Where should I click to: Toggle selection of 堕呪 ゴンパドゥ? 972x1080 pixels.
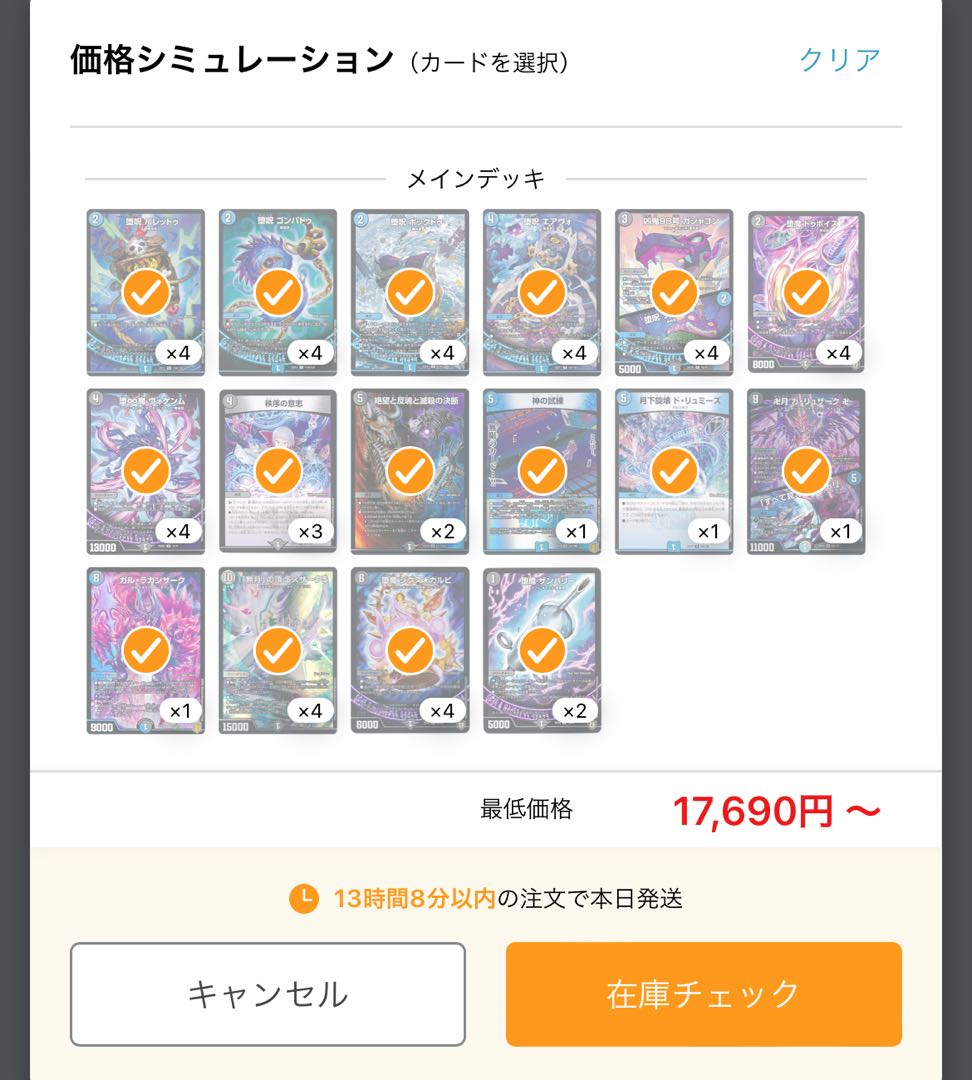pos(277,293)
